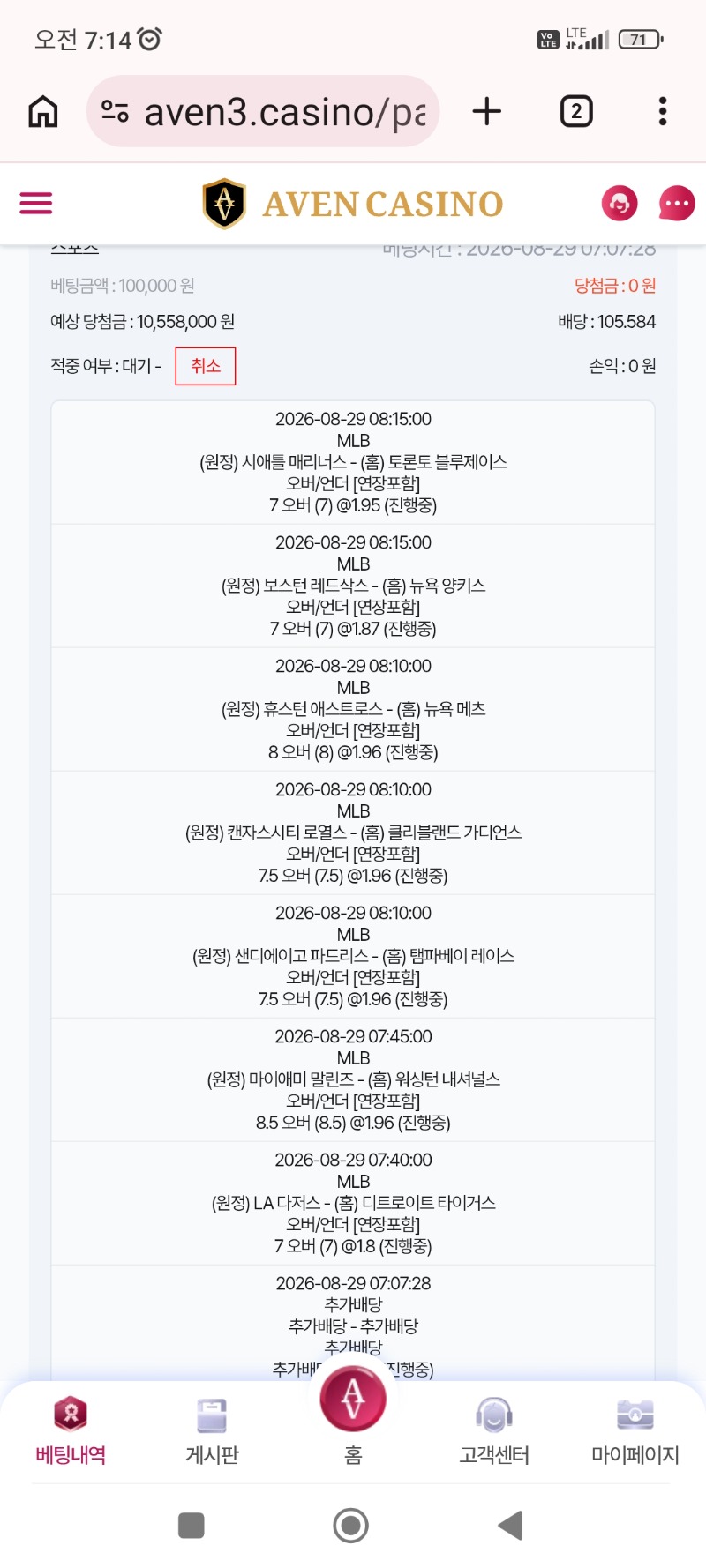Open the hamburger menu
Viewport: 706px width, 1568px height.
click(x=36, y=204)
